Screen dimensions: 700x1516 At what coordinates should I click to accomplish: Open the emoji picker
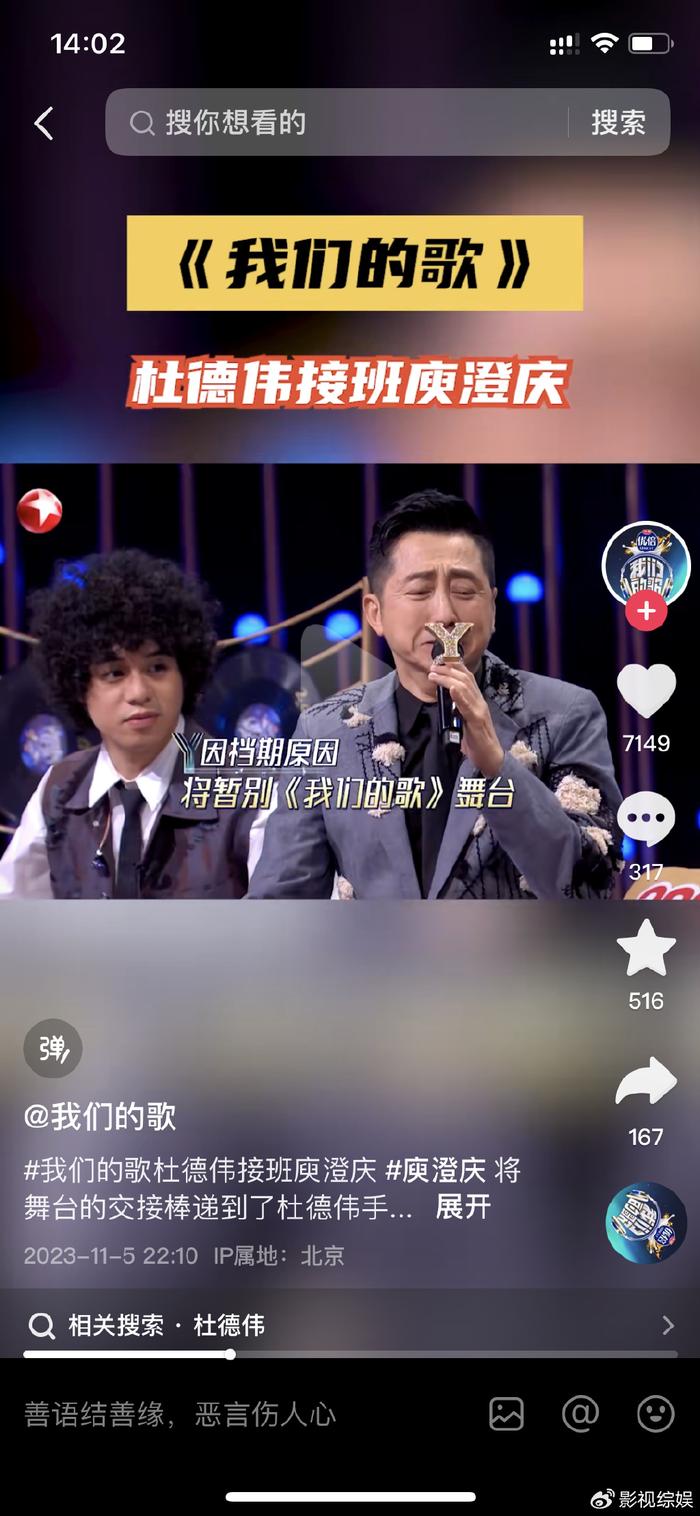point(655,1414)
